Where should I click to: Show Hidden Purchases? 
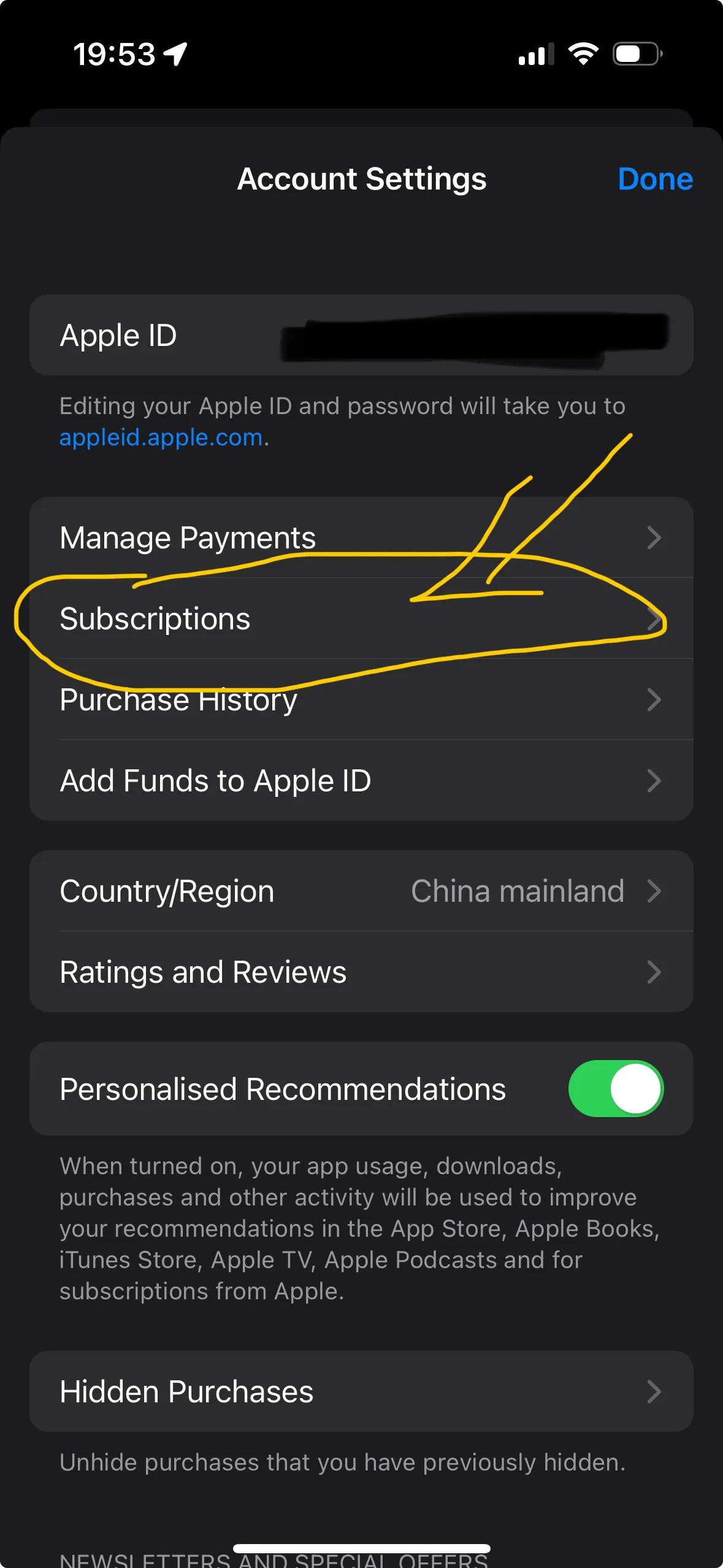[361, 1391]
